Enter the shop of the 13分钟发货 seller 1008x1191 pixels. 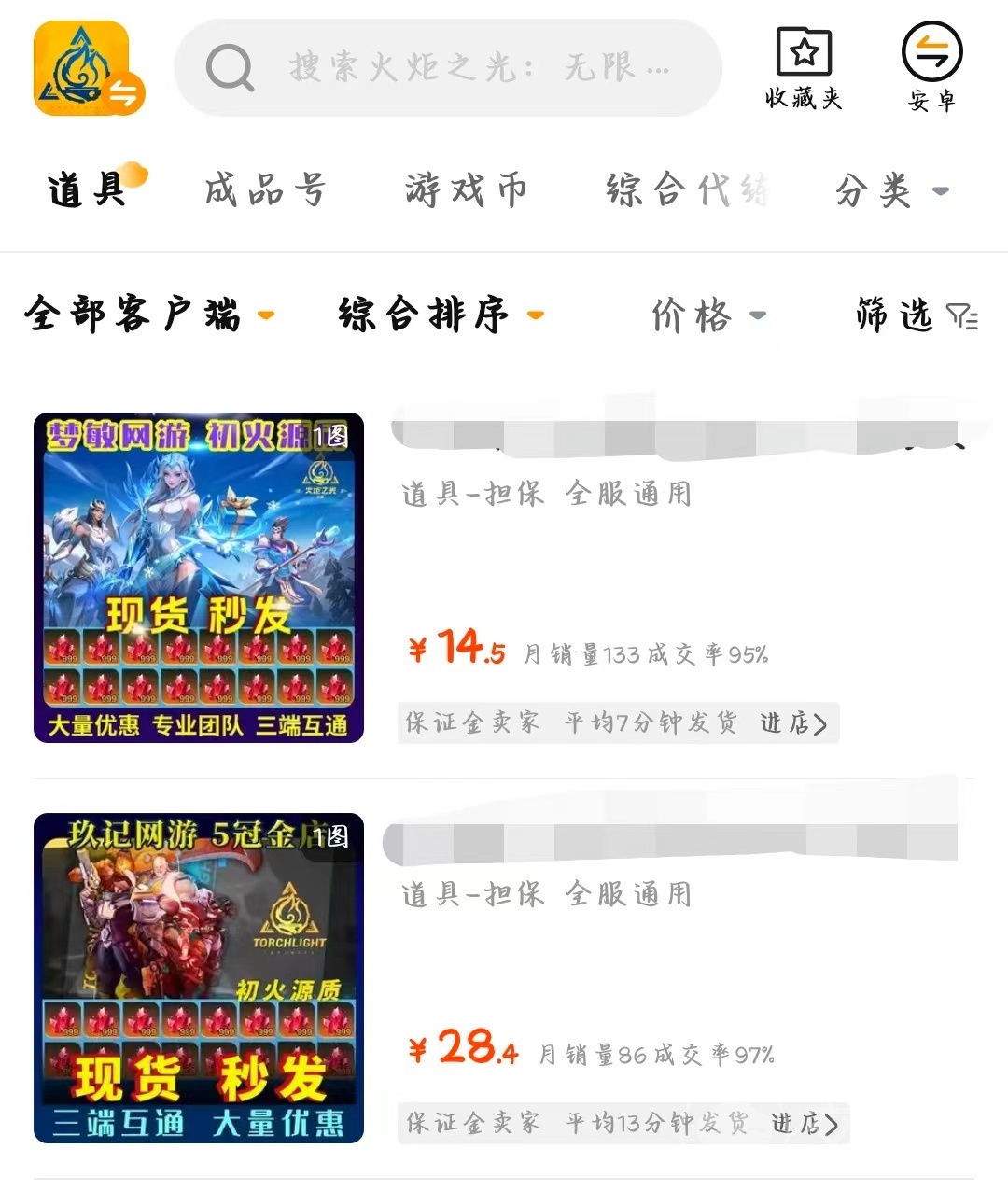click(805, 1124)
